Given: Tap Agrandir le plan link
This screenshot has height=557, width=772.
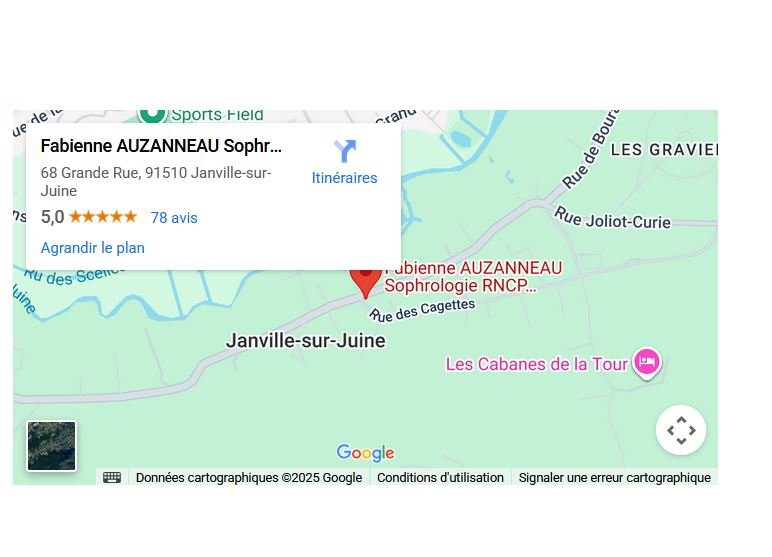Looking at the screenshot, I should (x=93, y=248).
